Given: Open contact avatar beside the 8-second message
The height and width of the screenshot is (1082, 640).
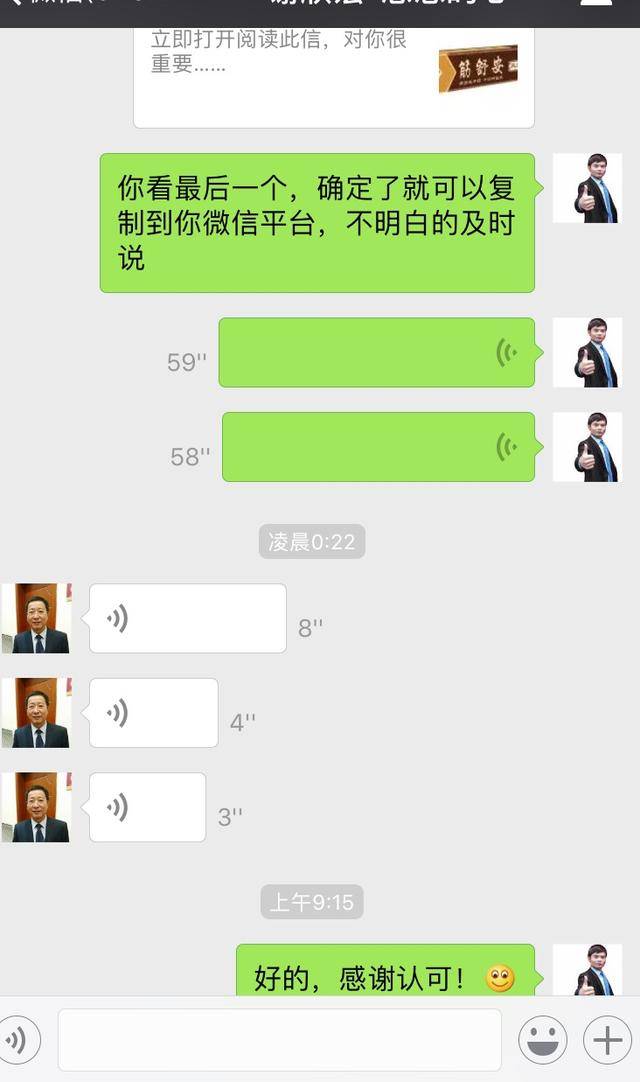Looking at the screenshot, I should (36, 619).
